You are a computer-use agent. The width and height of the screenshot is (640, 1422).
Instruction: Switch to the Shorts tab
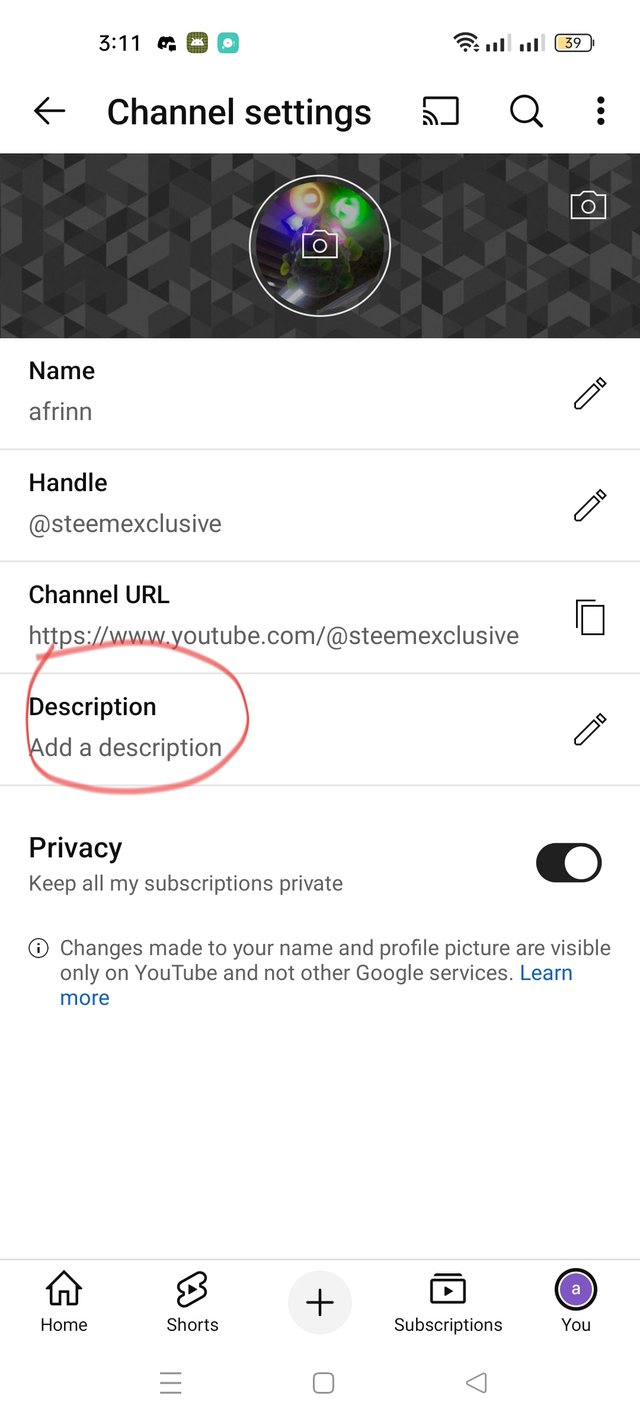tap(192, 1302)
